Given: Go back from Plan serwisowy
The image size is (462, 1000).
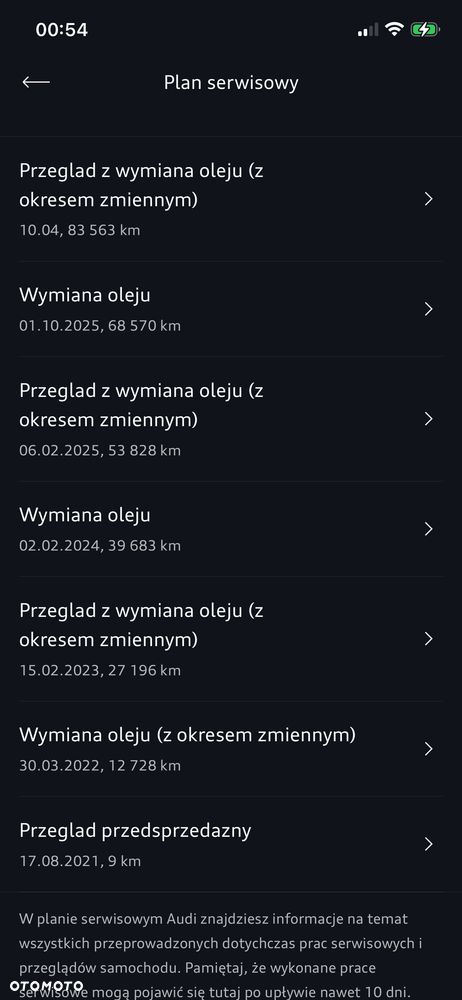Looking at the screenshot, I should tap(36, 82).
